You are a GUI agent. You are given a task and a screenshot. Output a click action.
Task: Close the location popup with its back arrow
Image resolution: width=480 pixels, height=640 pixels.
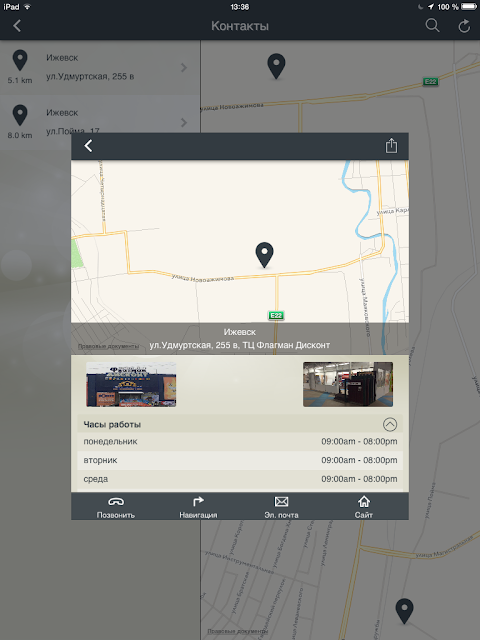pyautogui.click(x=89, y=146)
